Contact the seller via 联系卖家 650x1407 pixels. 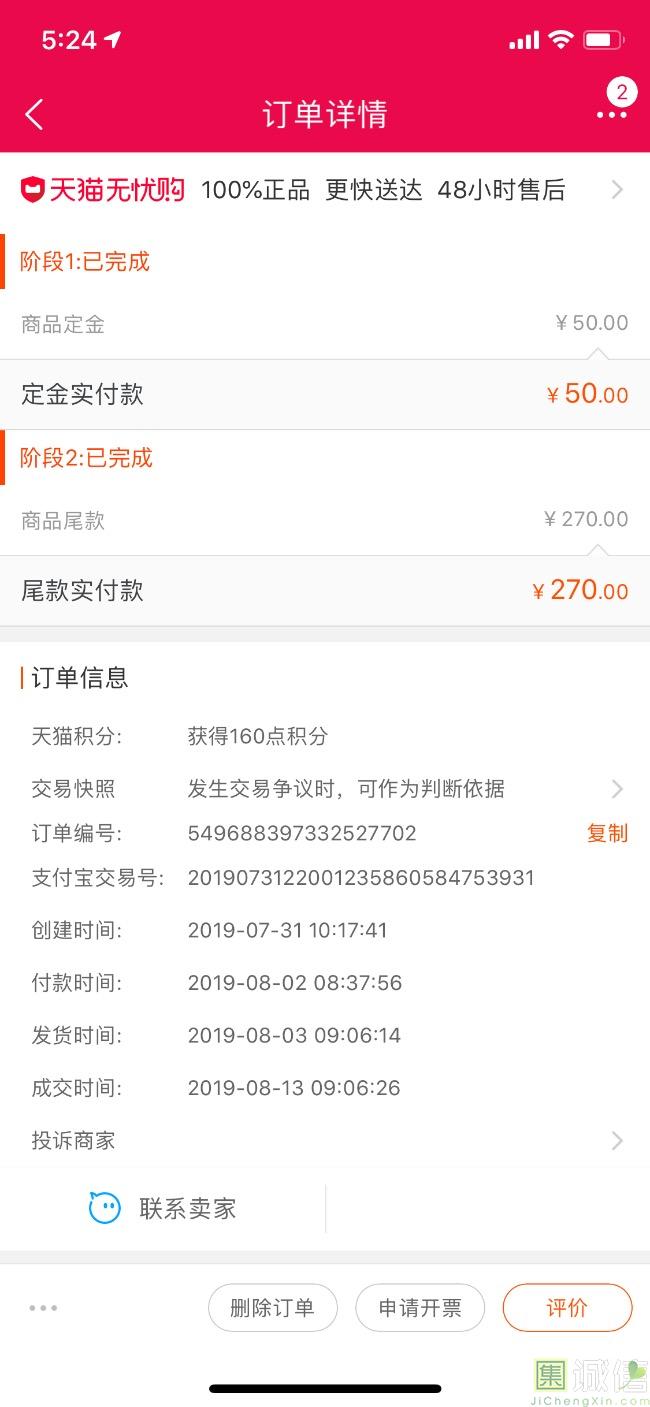pos(164,1208)
